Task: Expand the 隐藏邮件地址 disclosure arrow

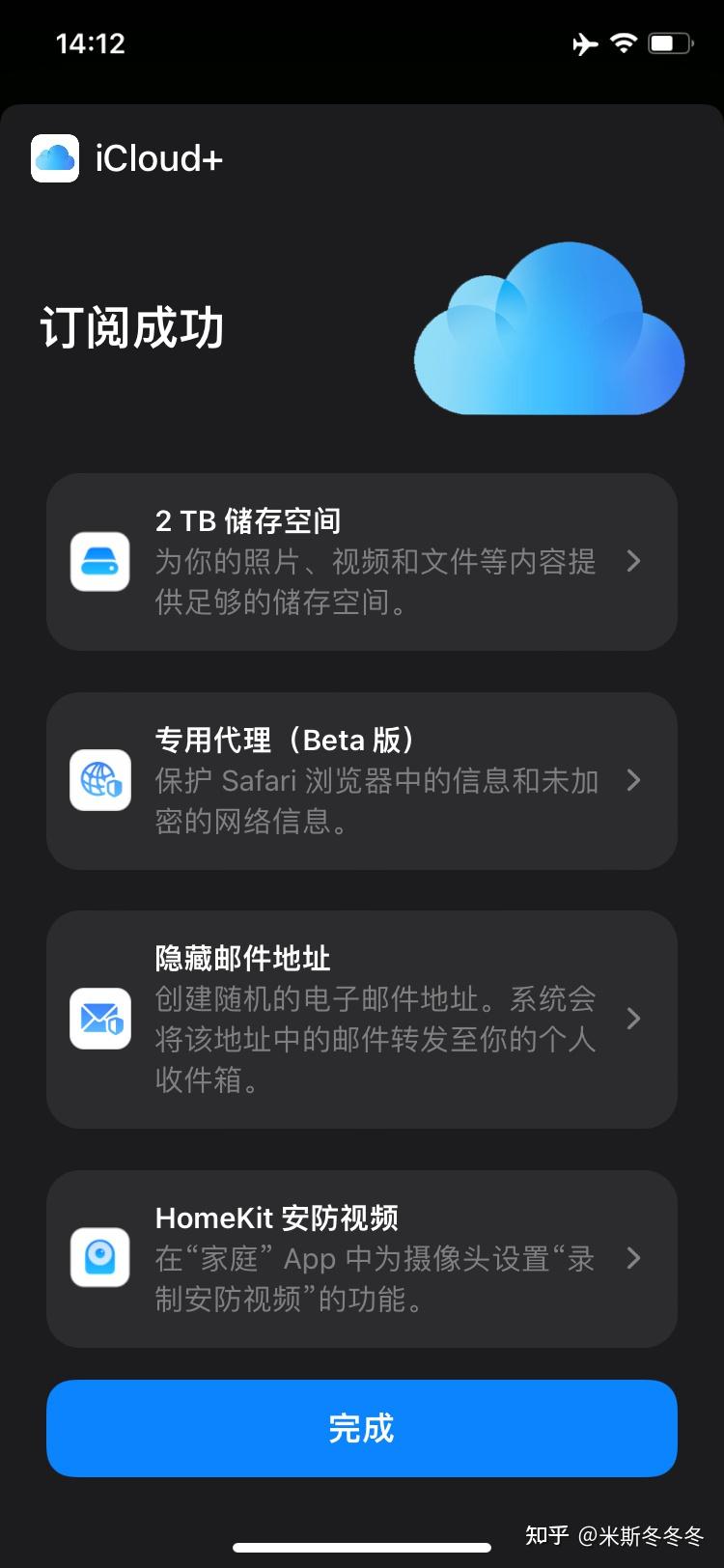Action: [634, 1019]
